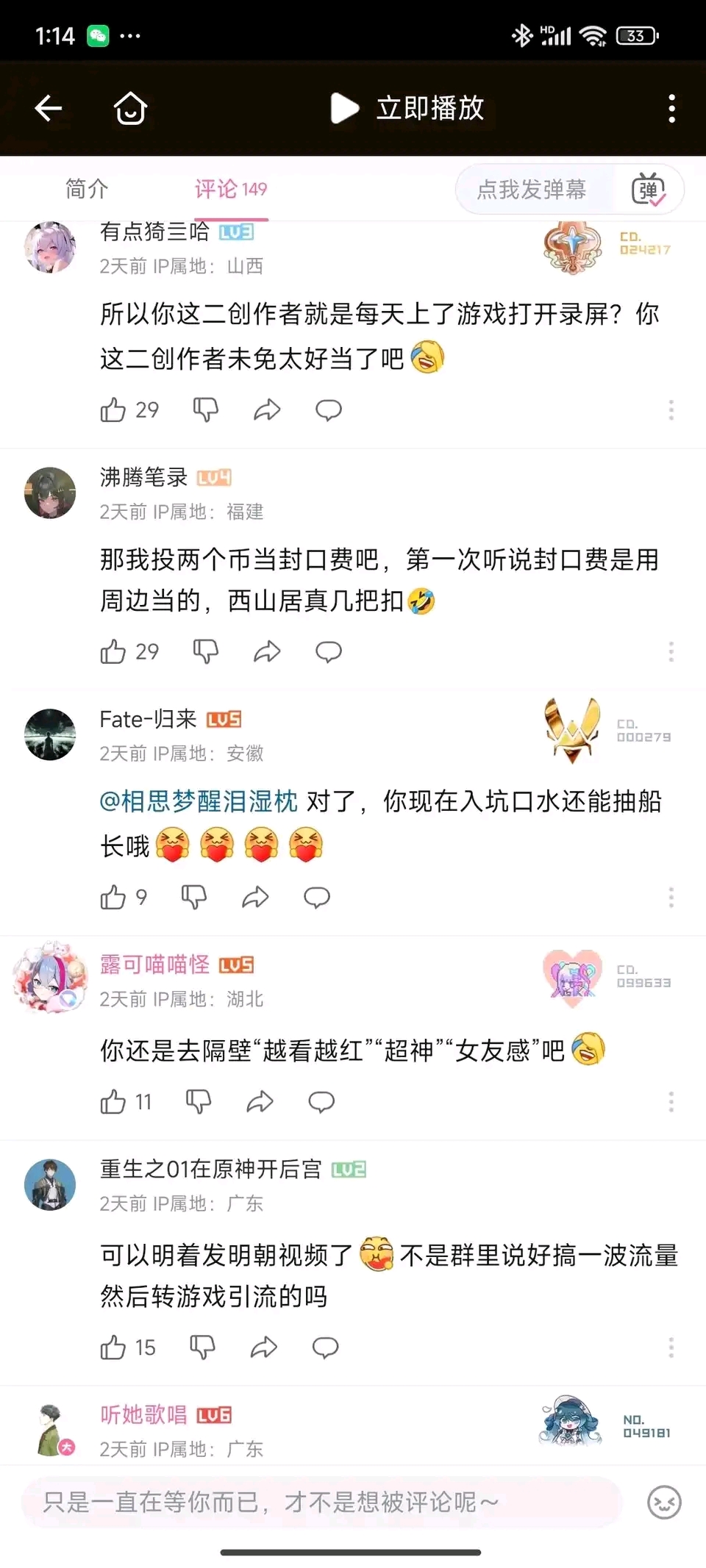Open the top-right overflow menu
This screenshot has height=1568, width=706.
(671, 108)
